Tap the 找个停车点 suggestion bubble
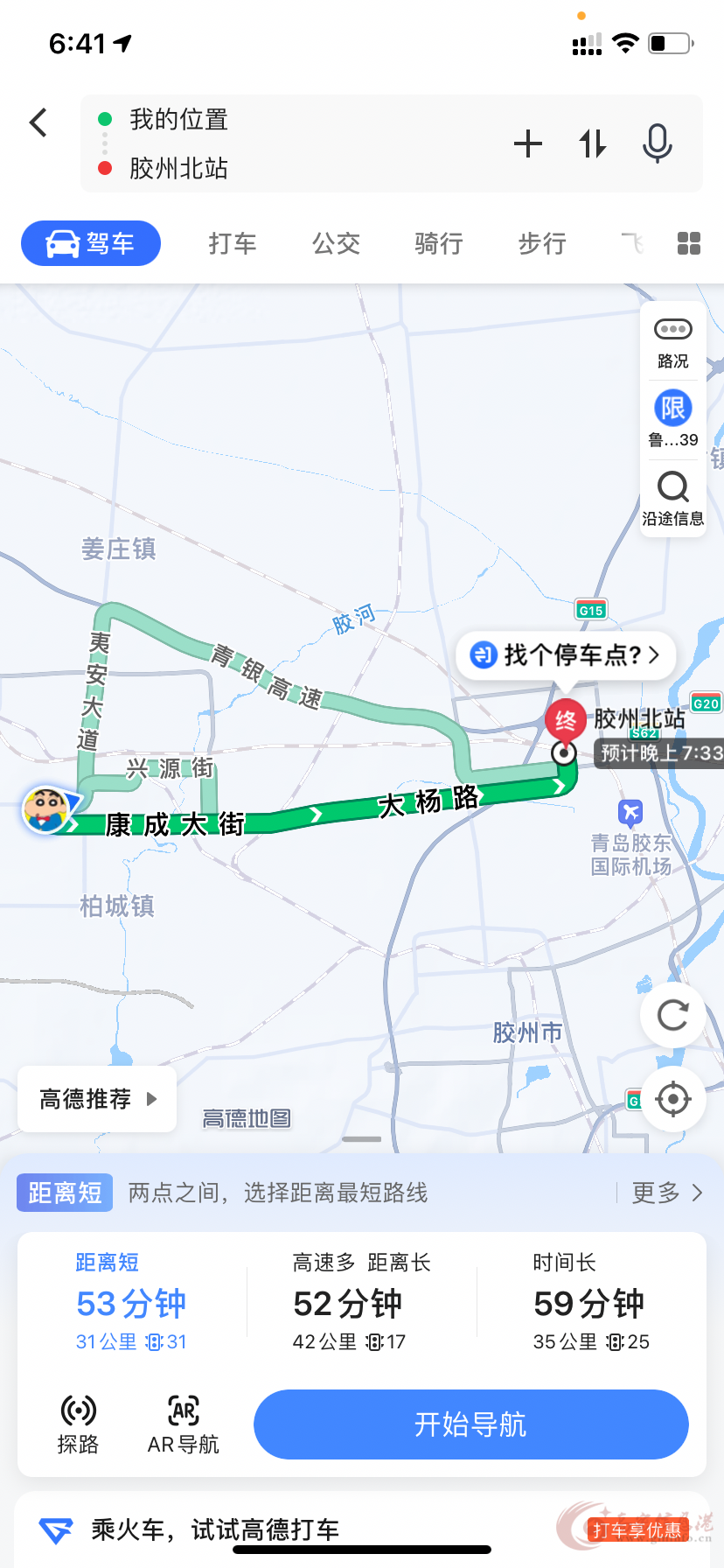This screenshot has width=724, height=1568. click(x=566, y=654)
